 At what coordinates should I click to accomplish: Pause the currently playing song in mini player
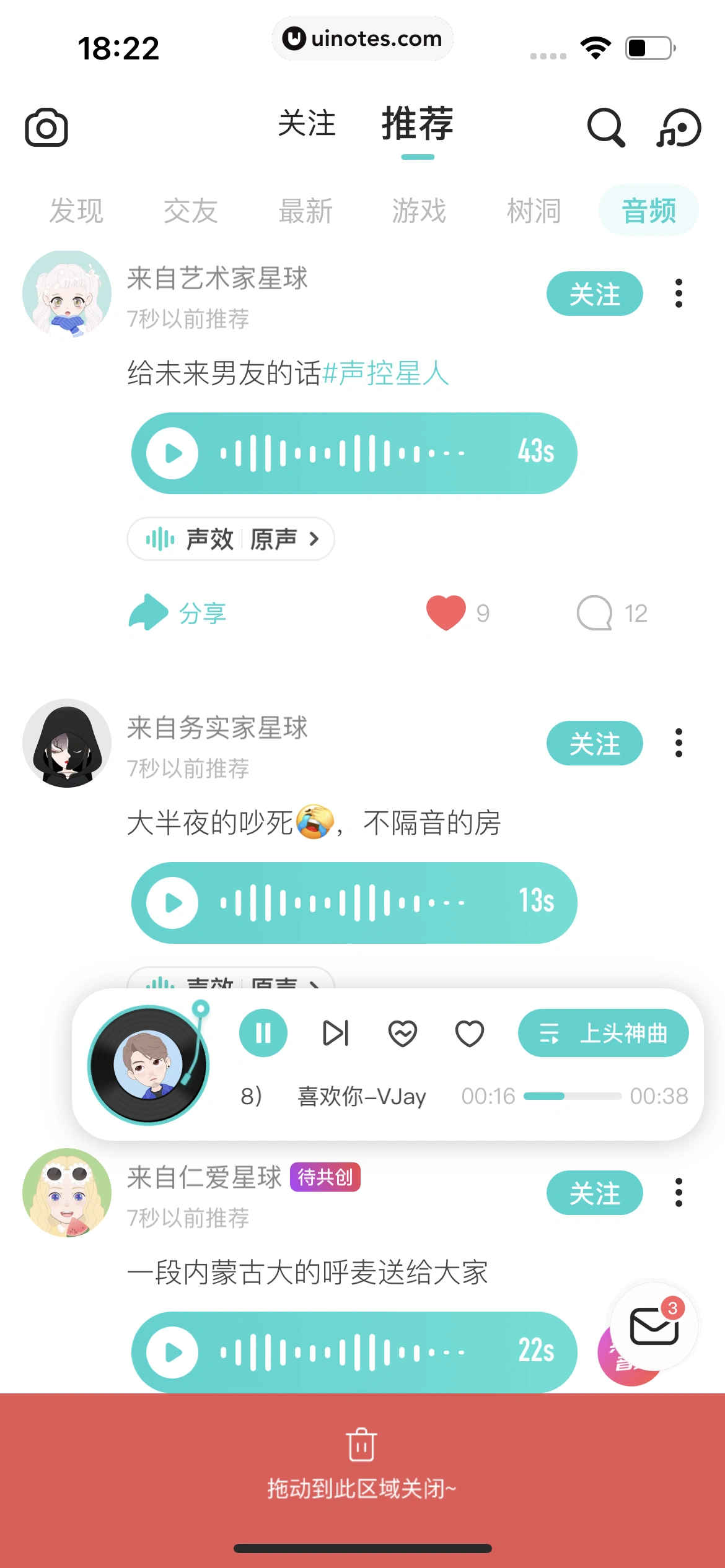point(263,1033)
